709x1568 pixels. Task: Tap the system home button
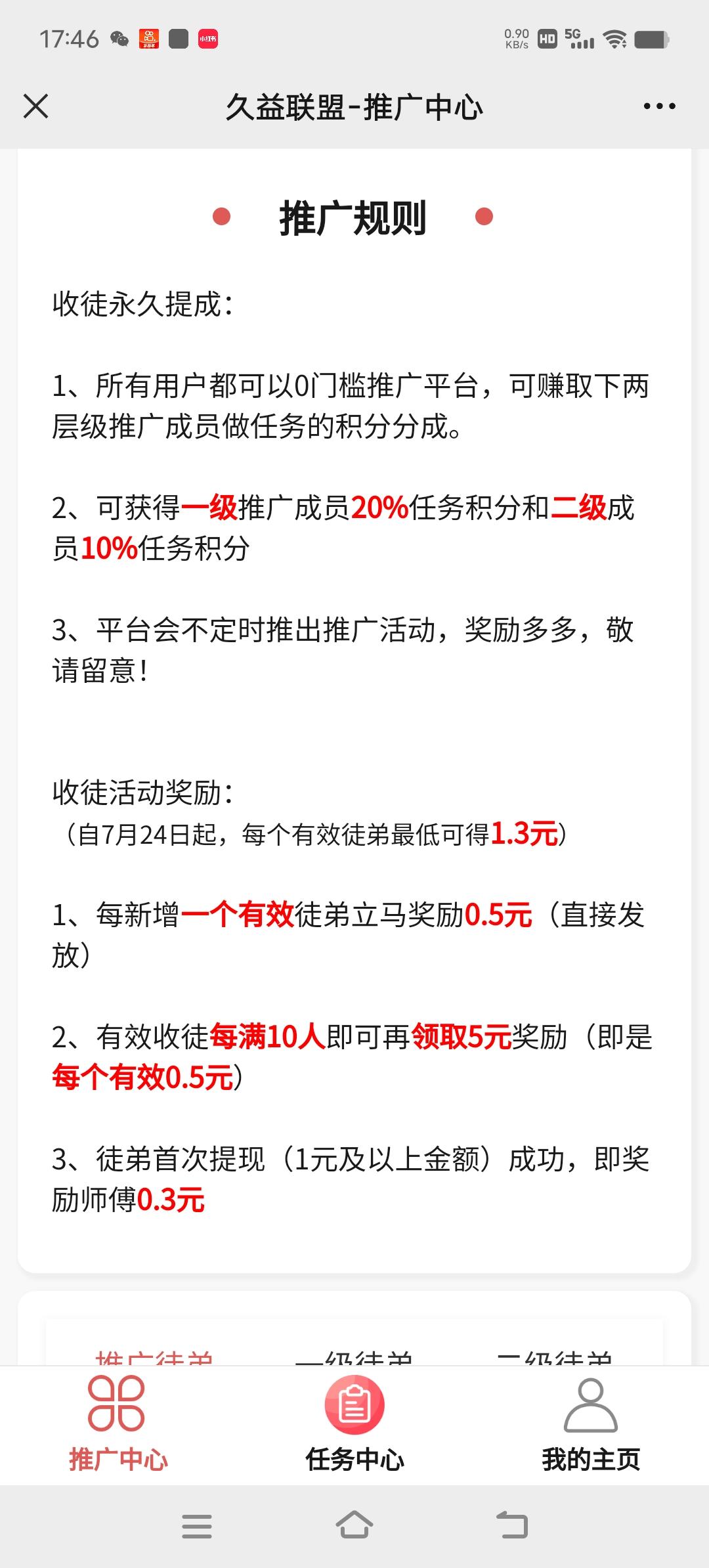click(x=354, y=1525)
